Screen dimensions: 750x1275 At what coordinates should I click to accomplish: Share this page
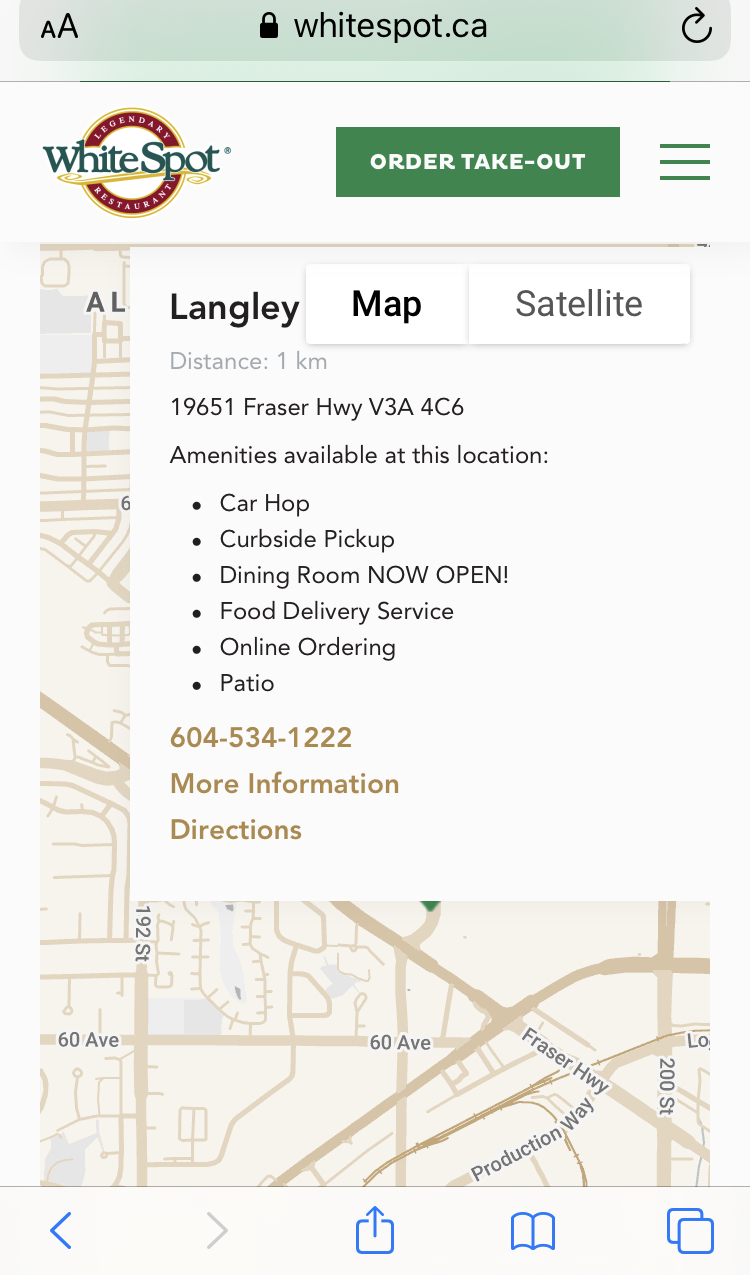375,1228
